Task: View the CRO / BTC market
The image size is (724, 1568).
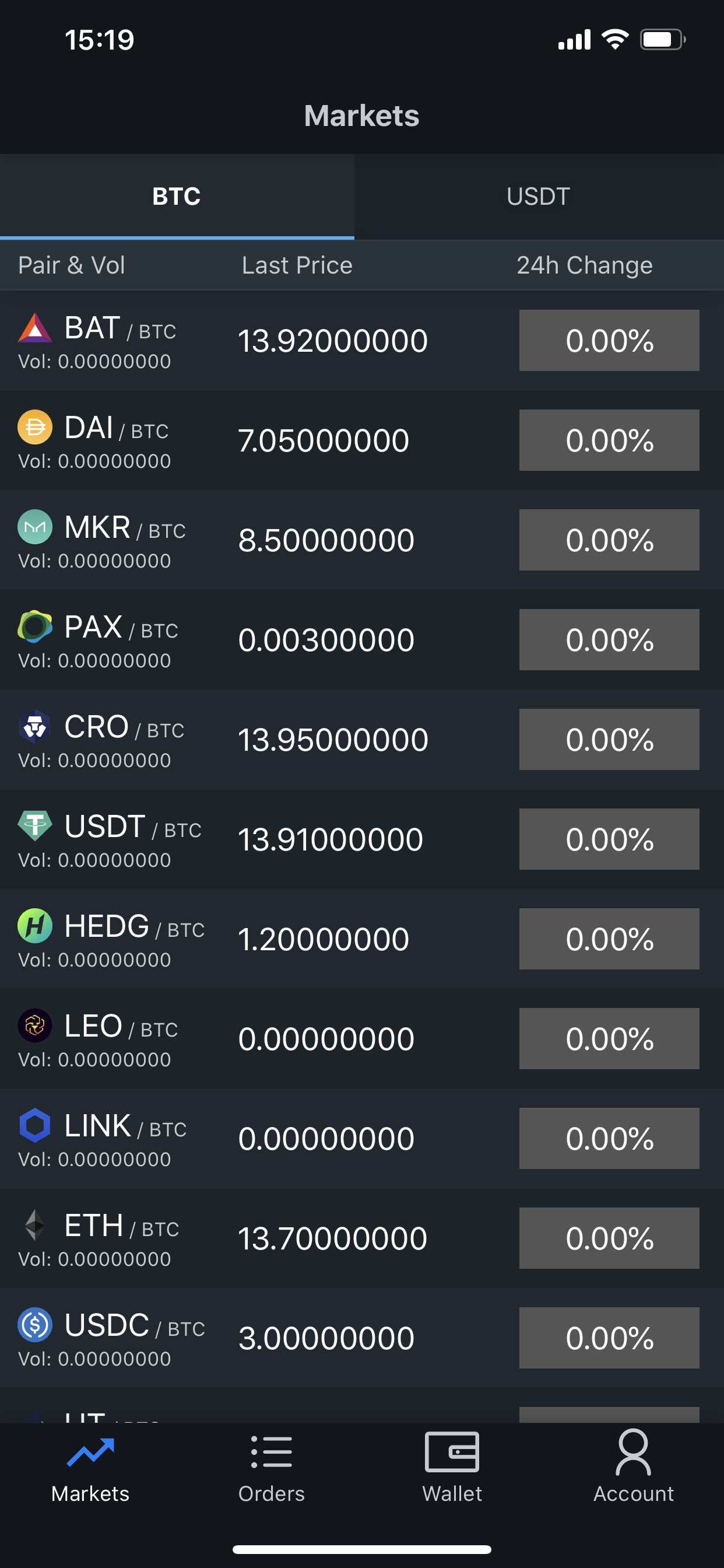Action: 362,740
